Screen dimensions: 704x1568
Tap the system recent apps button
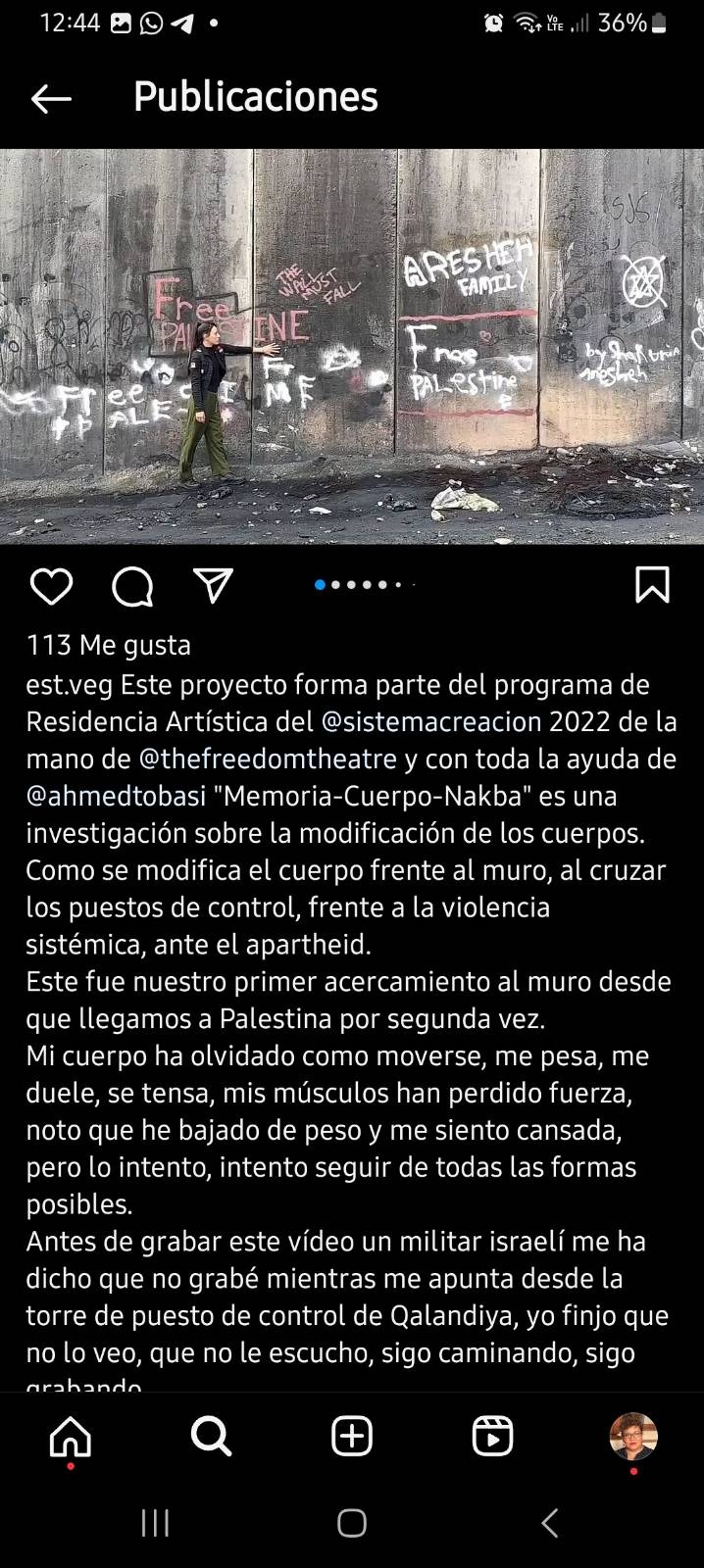coord(155,1523)
